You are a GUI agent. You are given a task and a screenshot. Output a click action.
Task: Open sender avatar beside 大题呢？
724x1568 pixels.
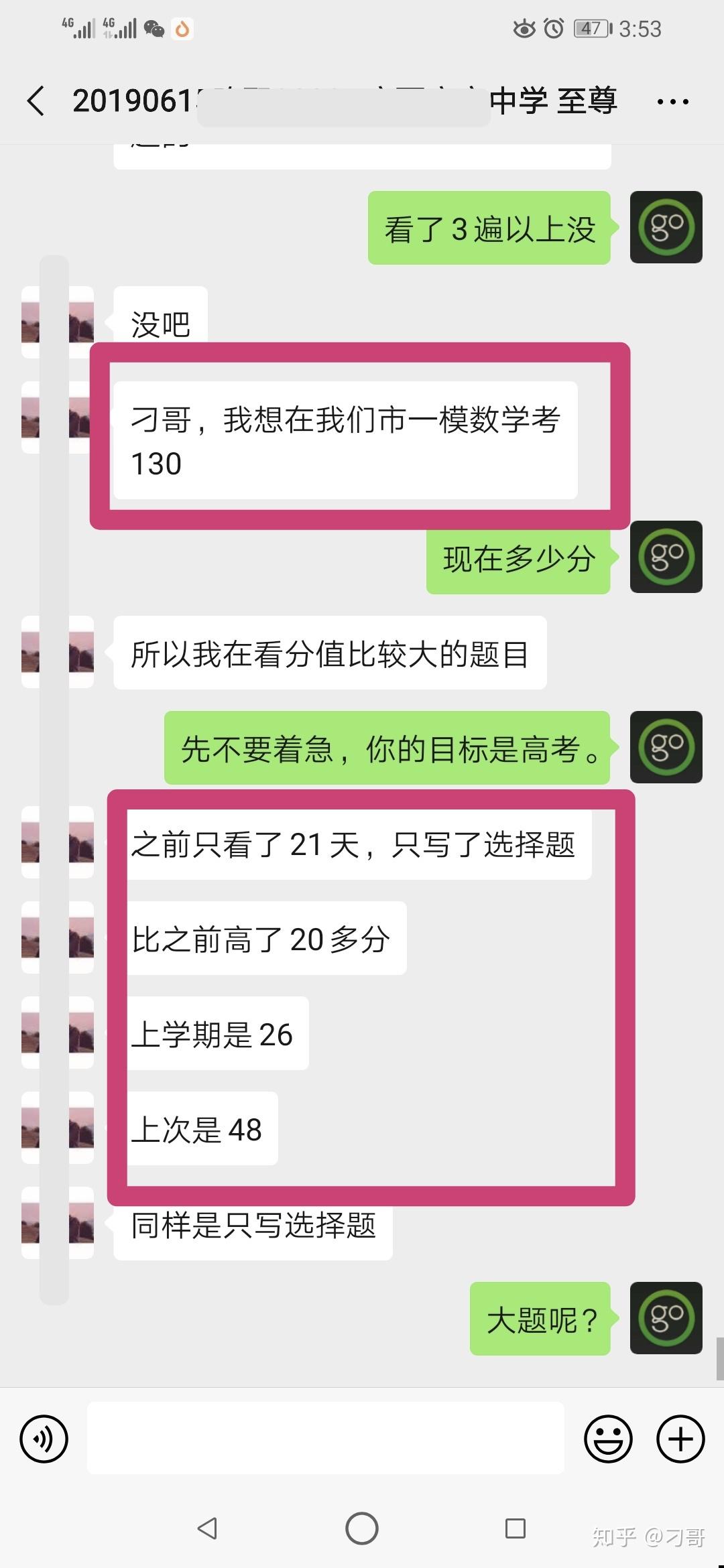coord(666,1318)
